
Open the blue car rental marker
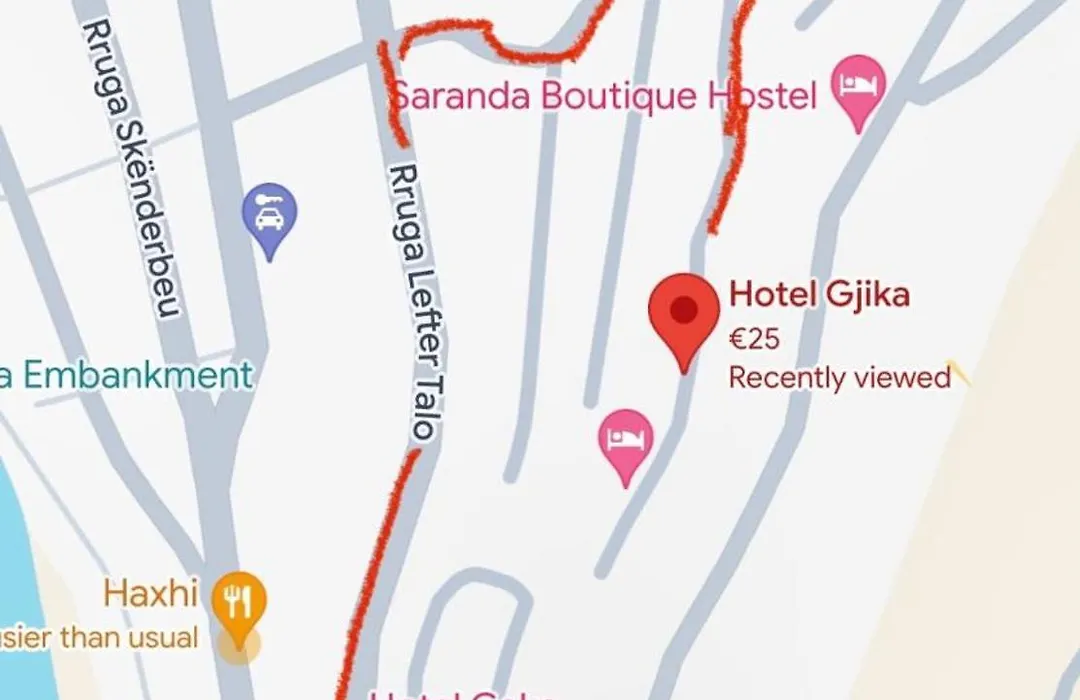pos(269,214)
